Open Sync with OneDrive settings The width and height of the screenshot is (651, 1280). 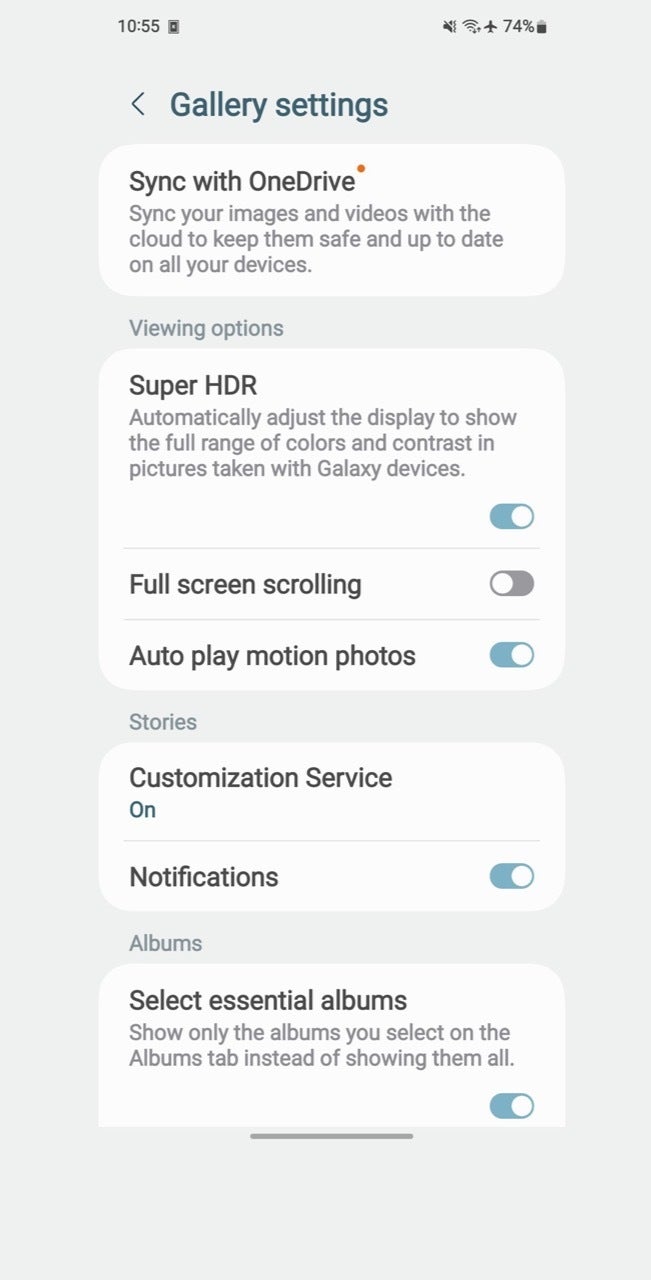tap(331, 220)
